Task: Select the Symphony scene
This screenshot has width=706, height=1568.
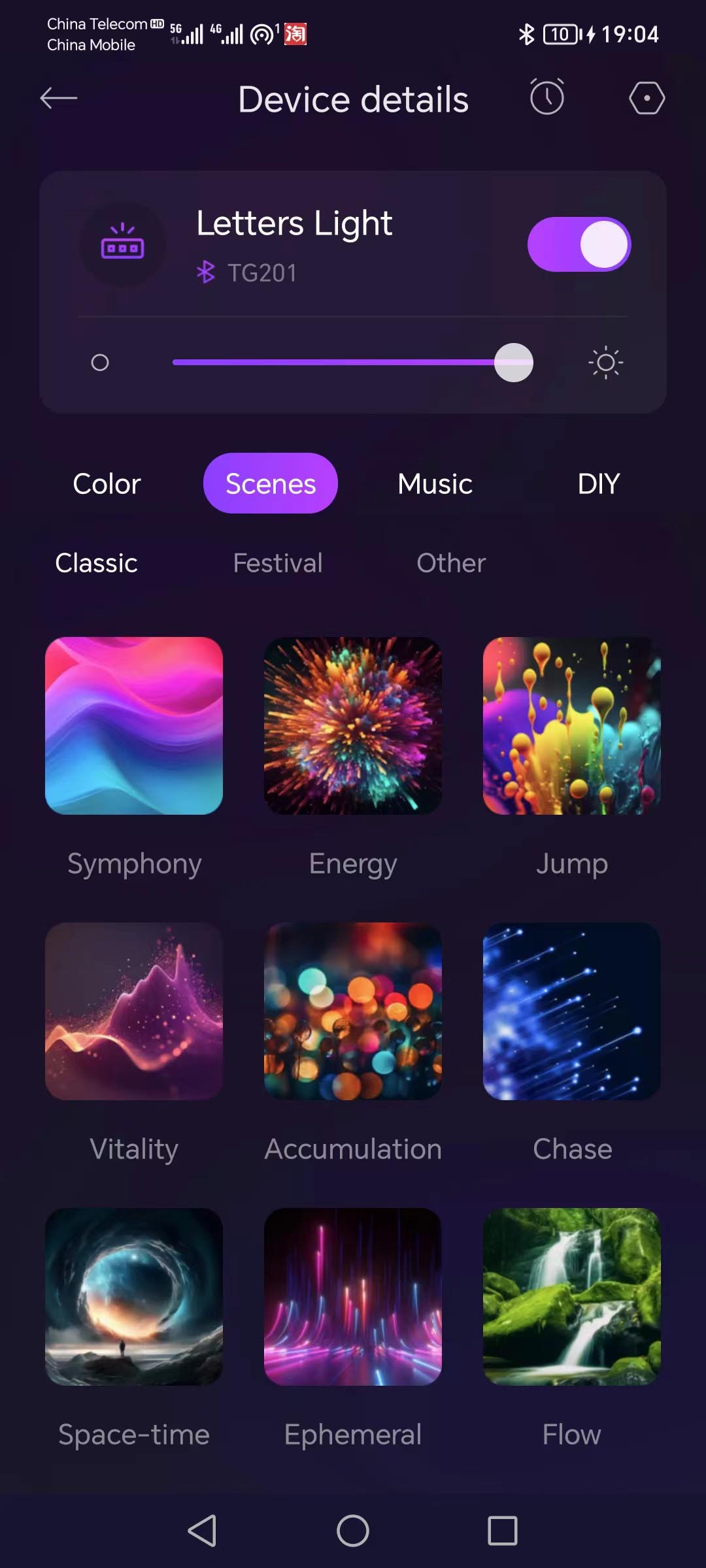Action: pos(134,726)
